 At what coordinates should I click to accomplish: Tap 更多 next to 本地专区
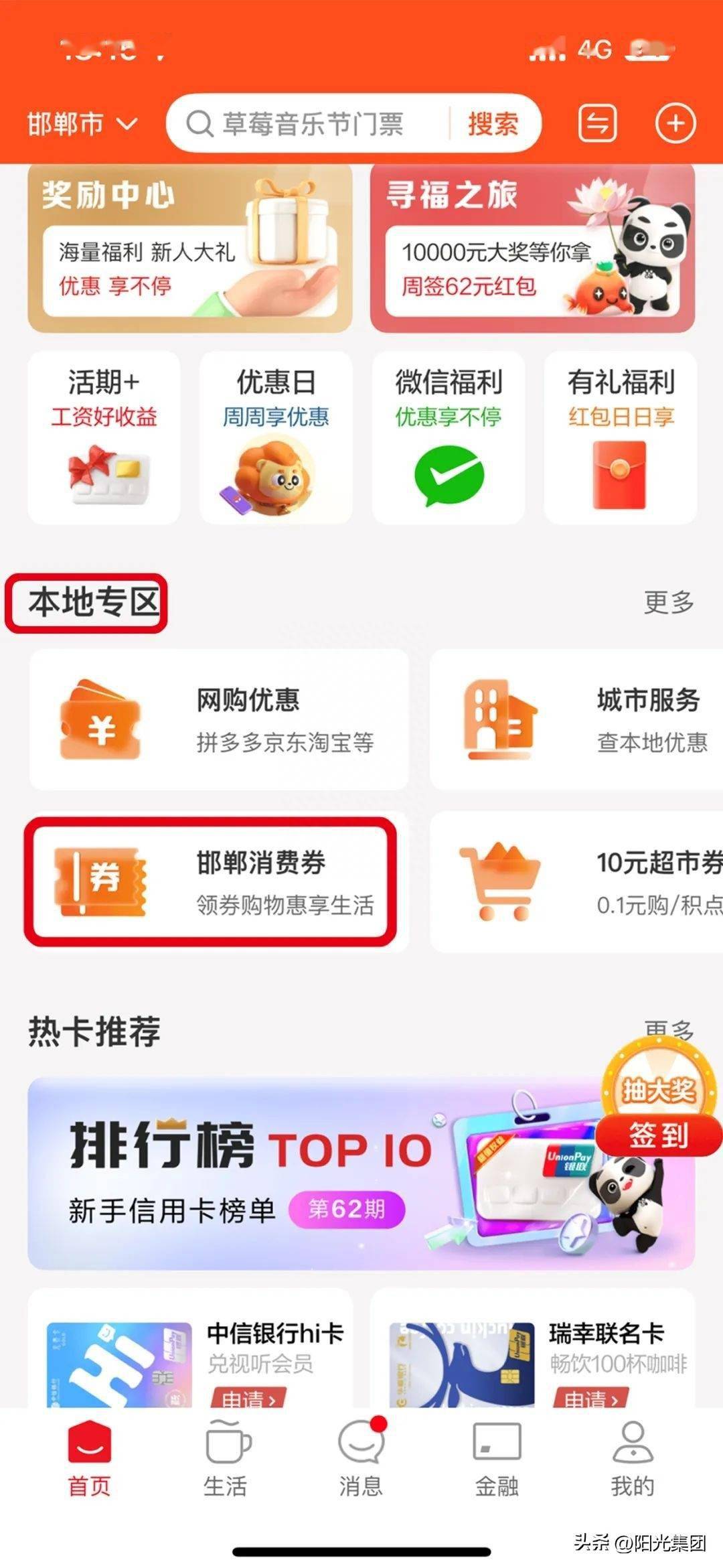pos(668,602)
